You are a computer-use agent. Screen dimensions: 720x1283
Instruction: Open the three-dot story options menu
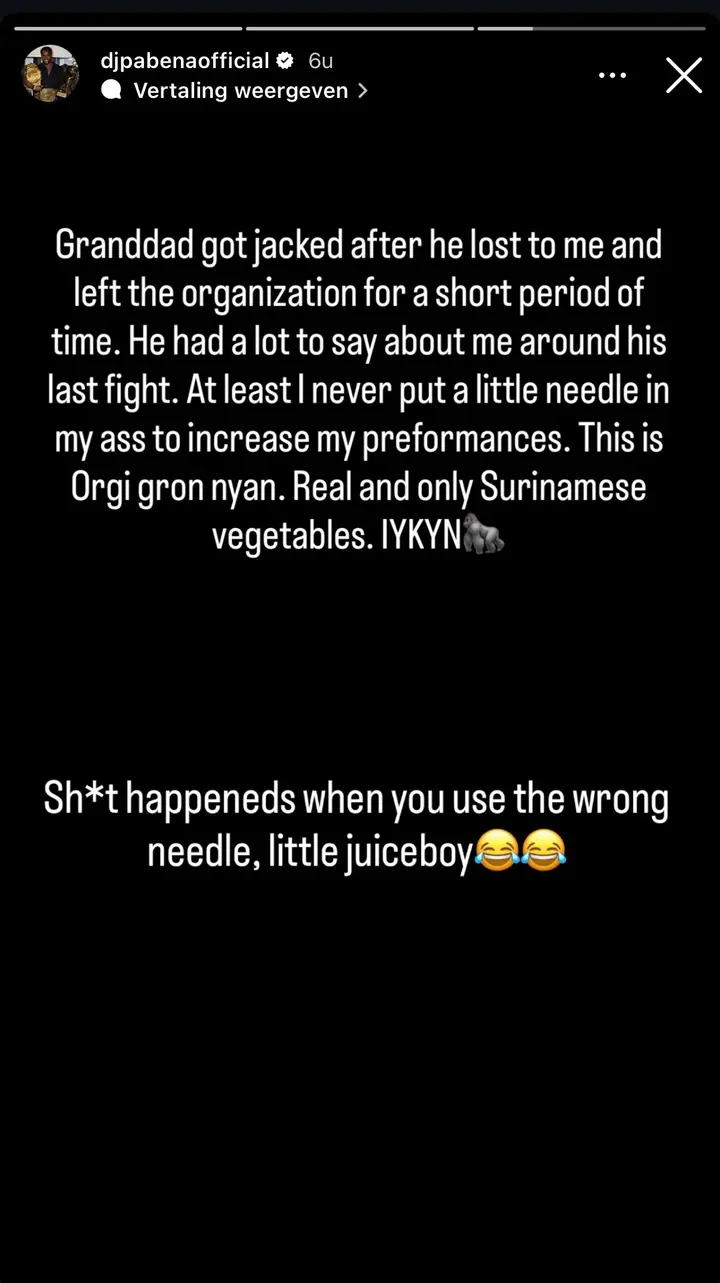tap(612, 76)
